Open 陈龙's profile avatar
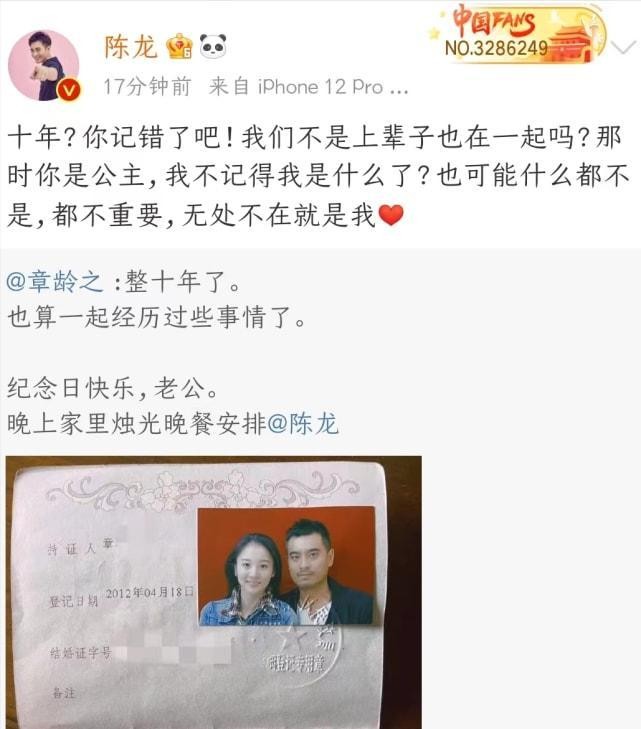The image size is (641, 729). pyautogui.click(x=44, y=65)
